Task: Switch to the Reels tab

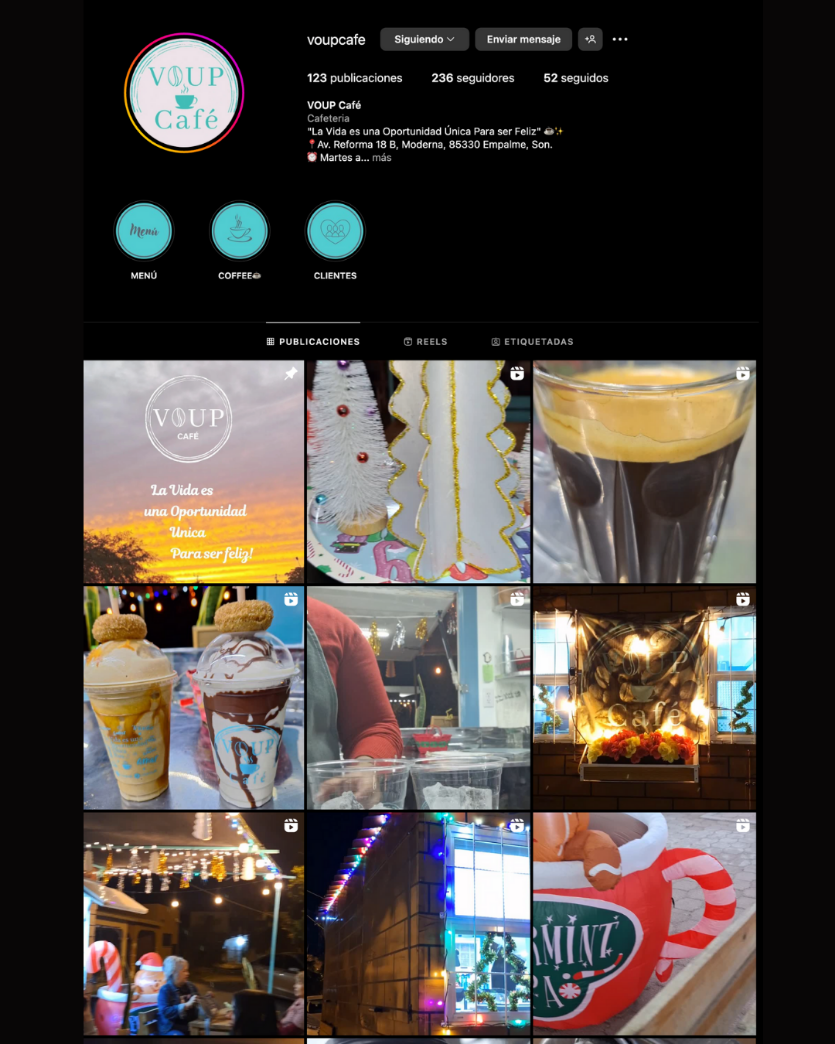Action: pos(425,342)
